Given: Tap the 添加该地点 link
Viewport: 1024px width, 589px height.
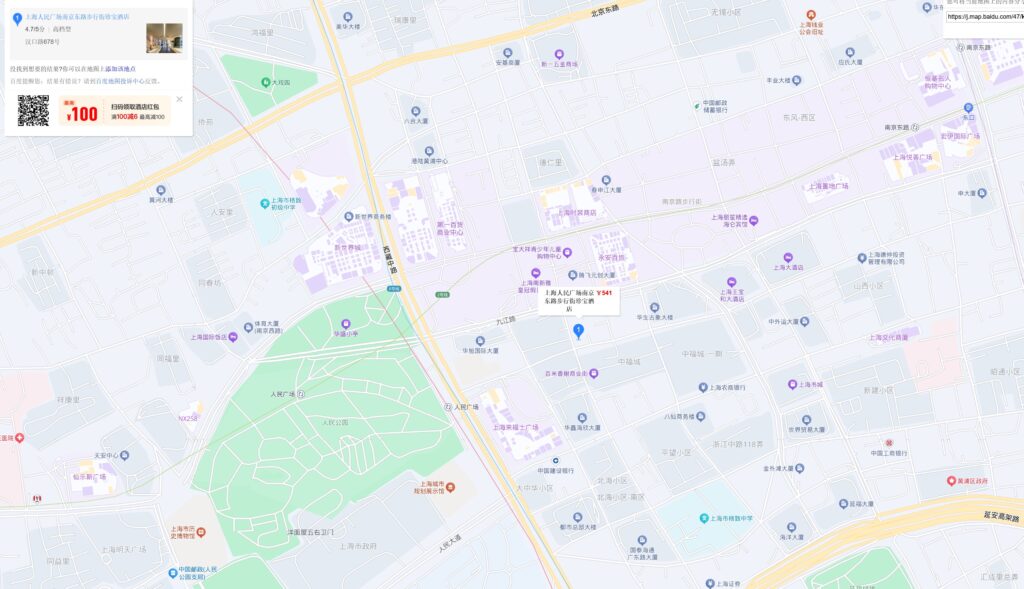Looking at the screenshot, I should coord(119,69).
